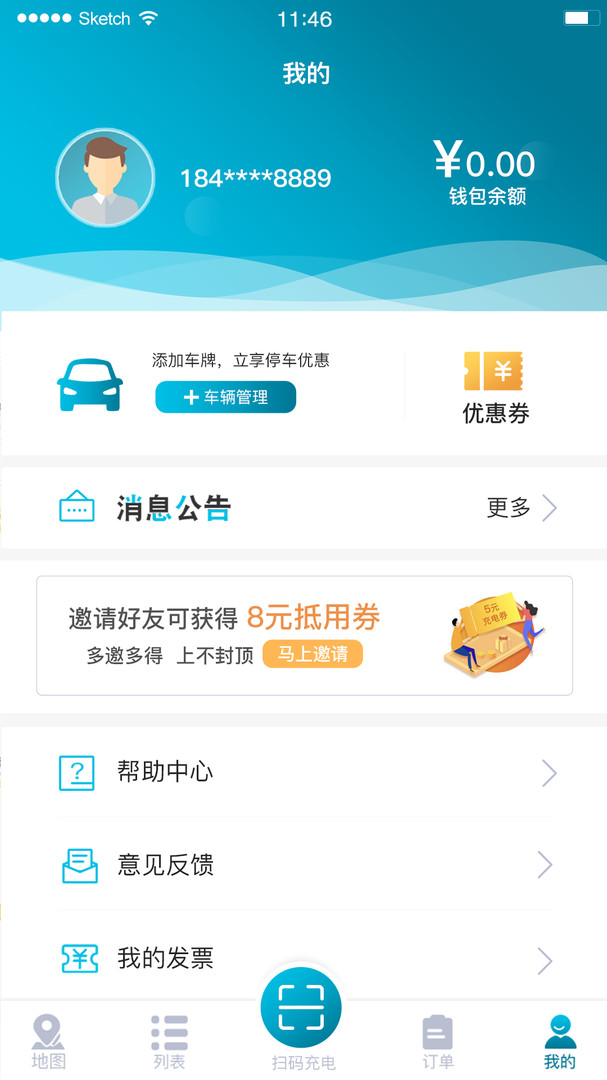Switch to the 订单 tab
Image resolution: width=607 pixels, height=1080 pixels.
(x=438, y=1041)
